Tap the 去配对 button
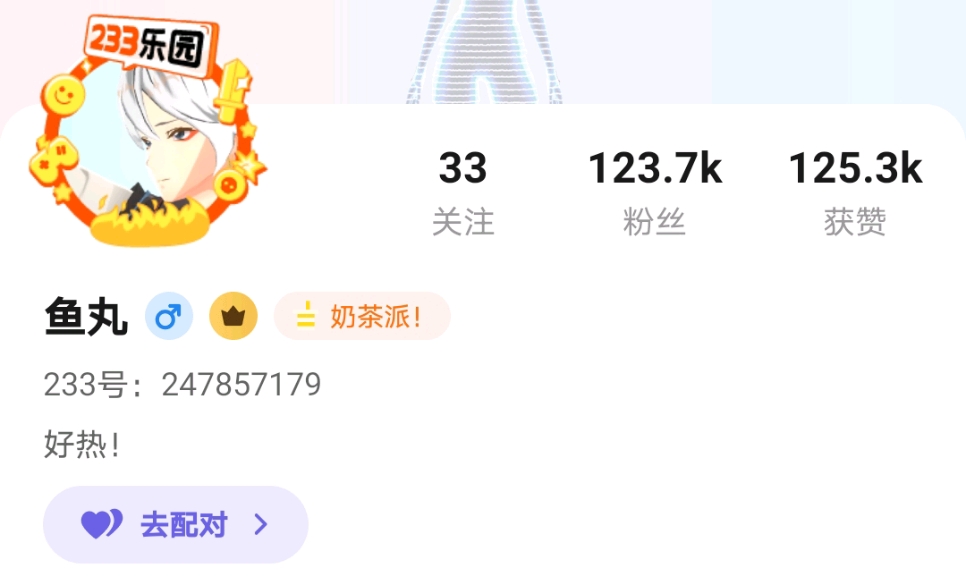This screenshot has width=966, height=587. pos(175,524)
